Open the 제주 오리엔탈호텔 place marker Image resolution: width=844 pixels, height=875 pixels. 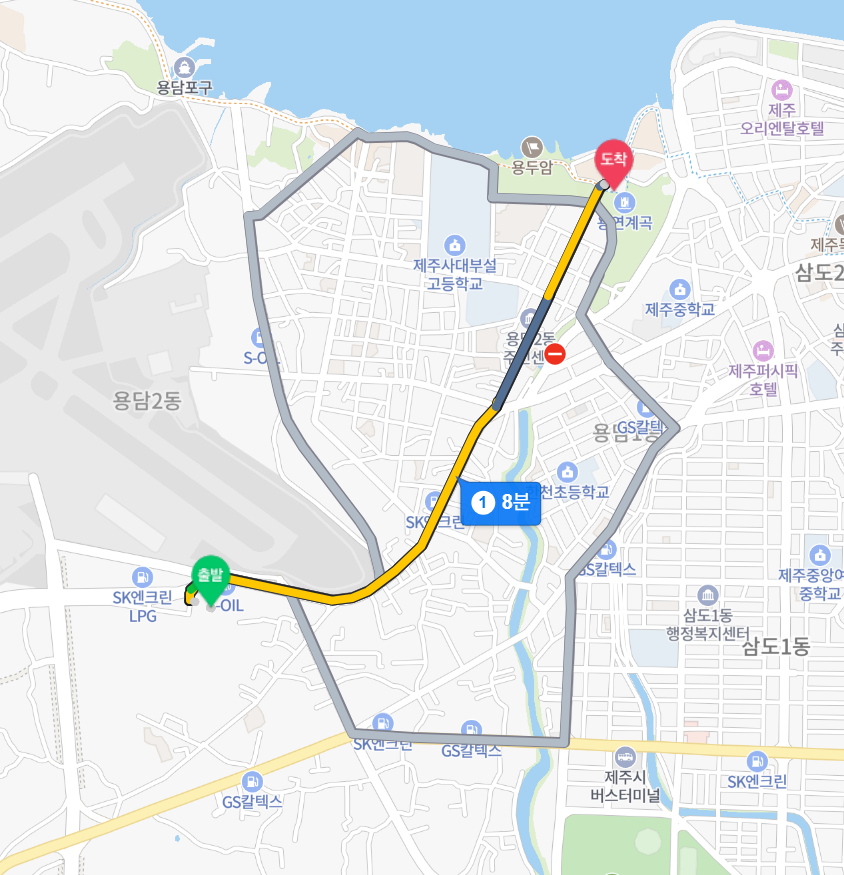(782, 89)
